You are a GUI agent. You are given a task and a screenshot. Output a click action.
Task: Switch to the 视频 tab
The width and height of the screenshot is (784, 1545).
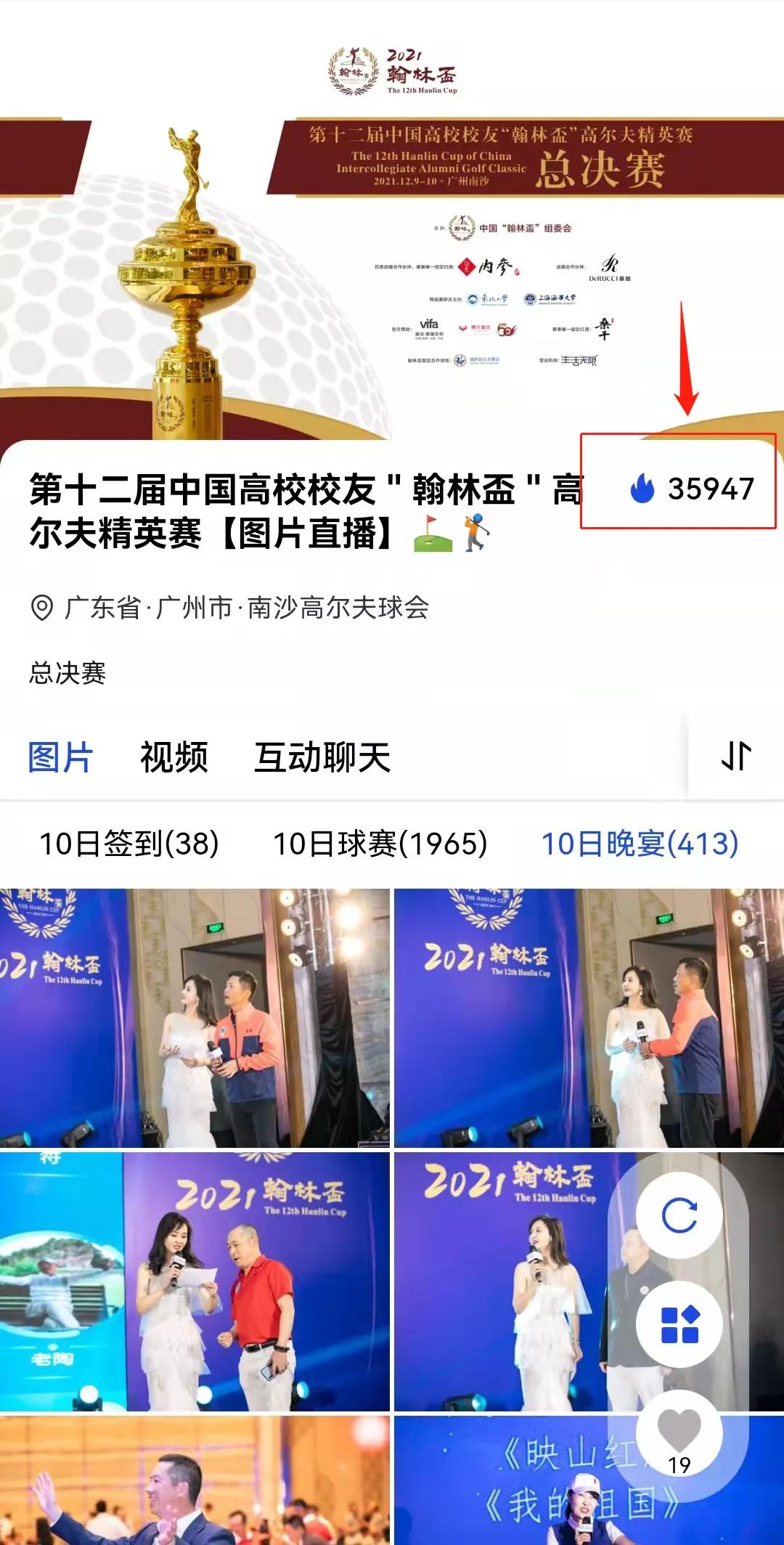coord(173,757)
